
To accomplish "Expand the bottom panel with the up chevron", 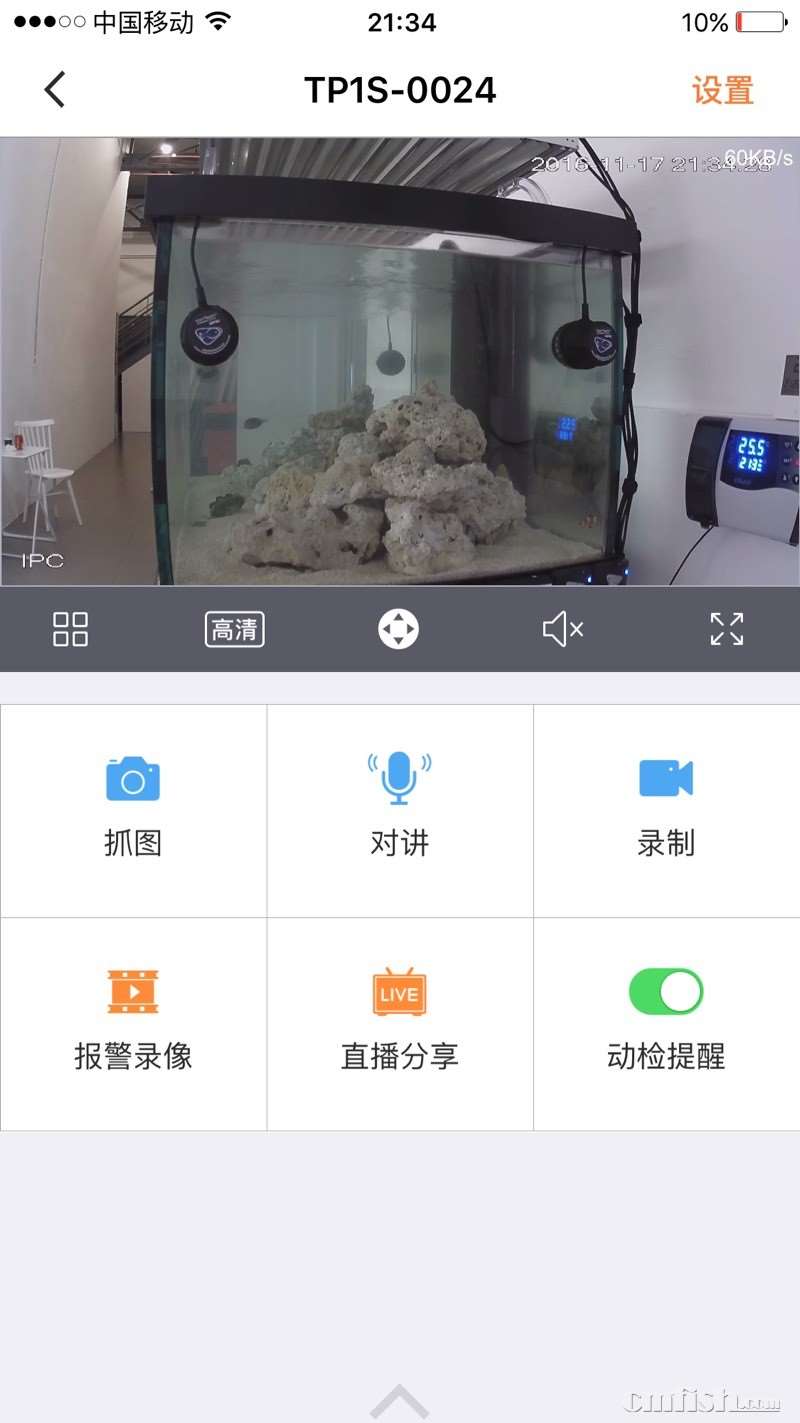I will [x=399, y=1401].
